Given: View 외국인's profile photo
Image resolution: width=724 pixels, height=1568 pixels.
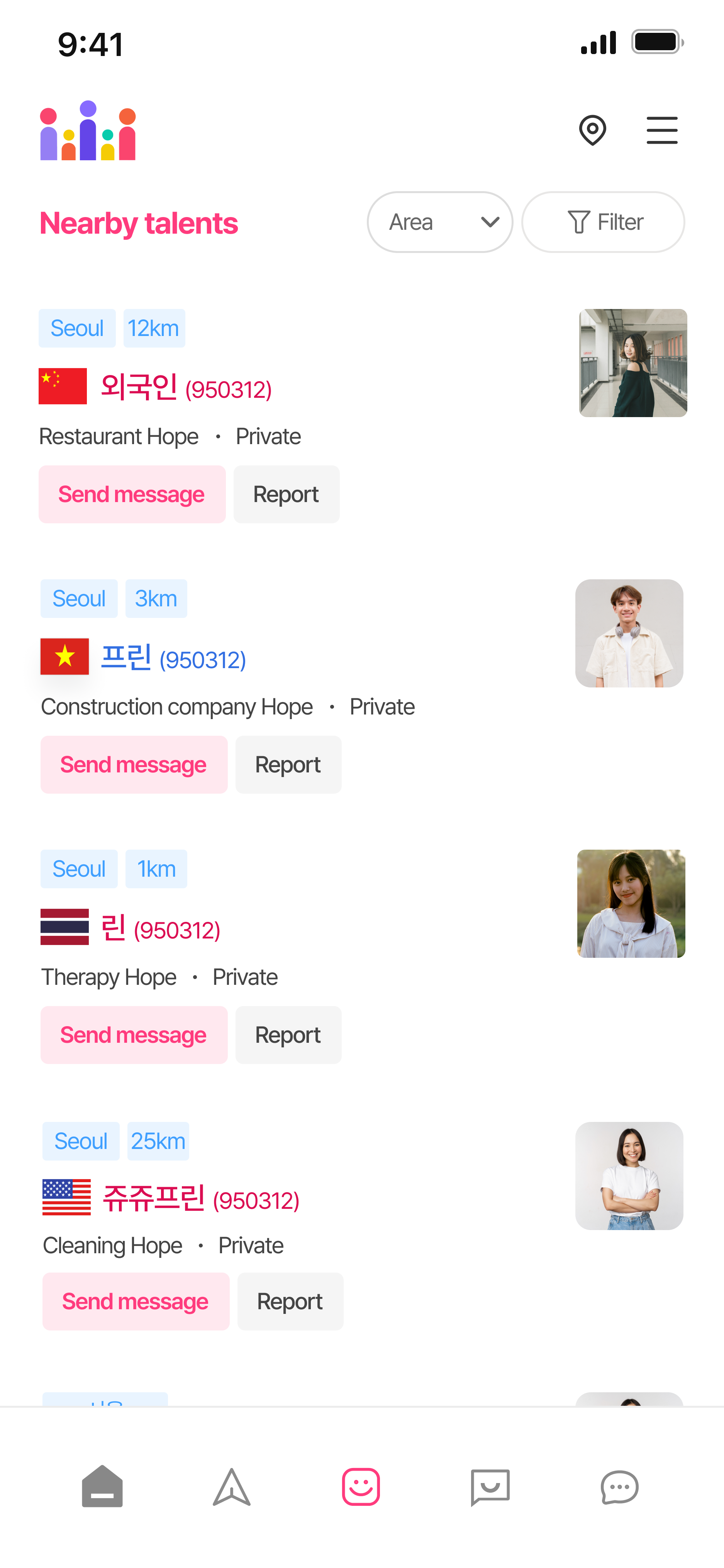Looking at the screenshot, I should point(633,363).
